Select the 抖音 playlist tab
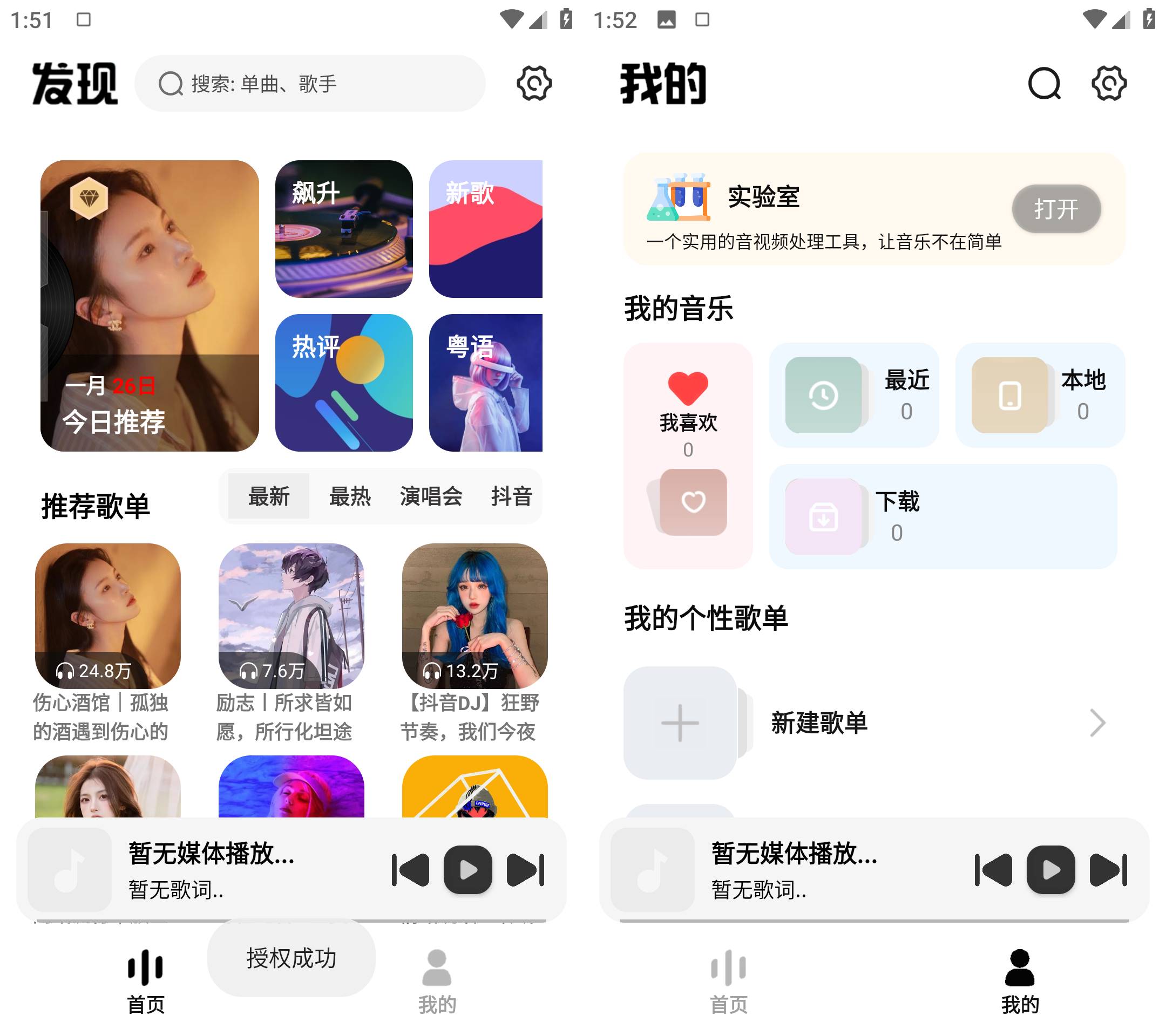 point(511,496)
